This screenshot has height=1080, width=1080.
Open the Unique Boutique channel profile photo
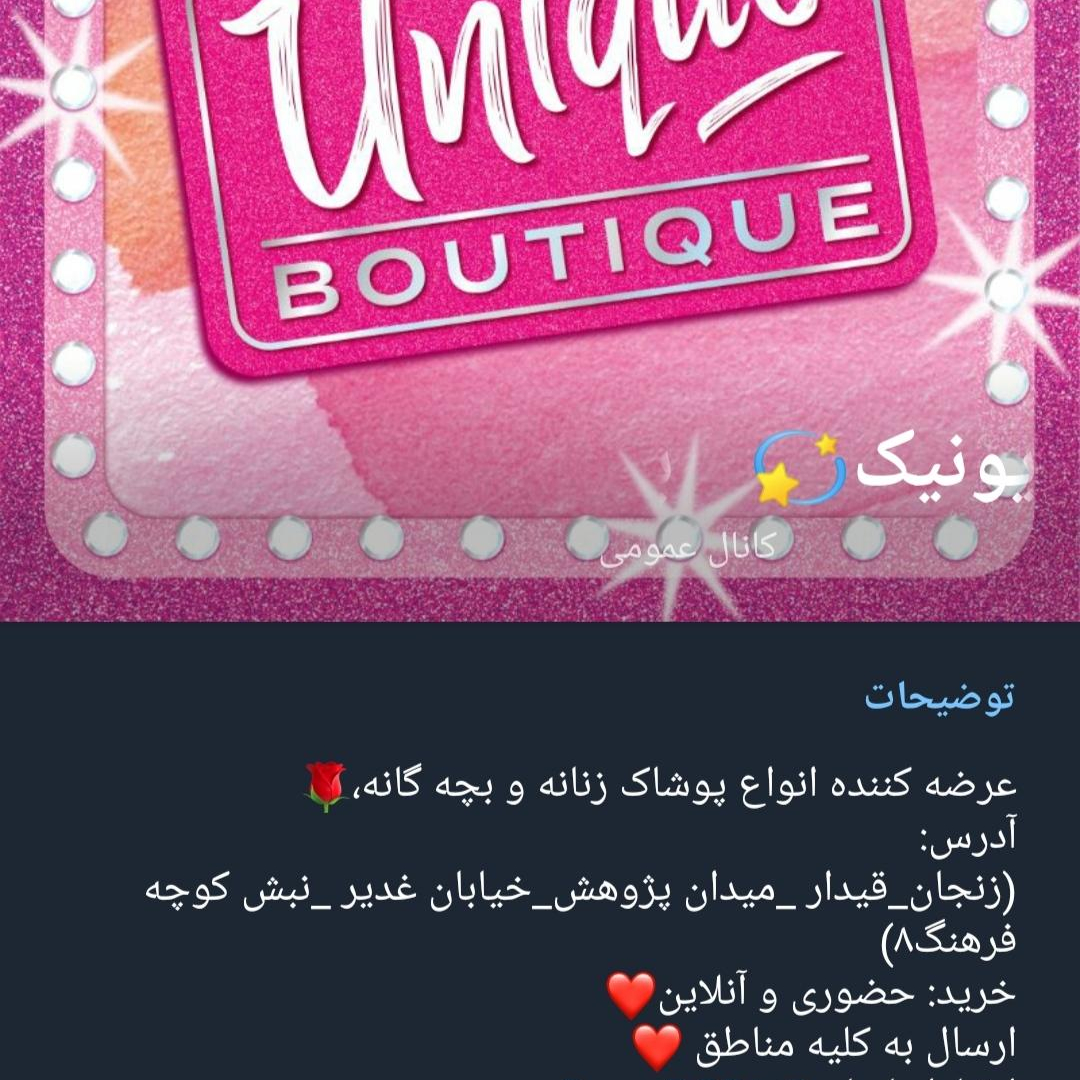[540, 250]
